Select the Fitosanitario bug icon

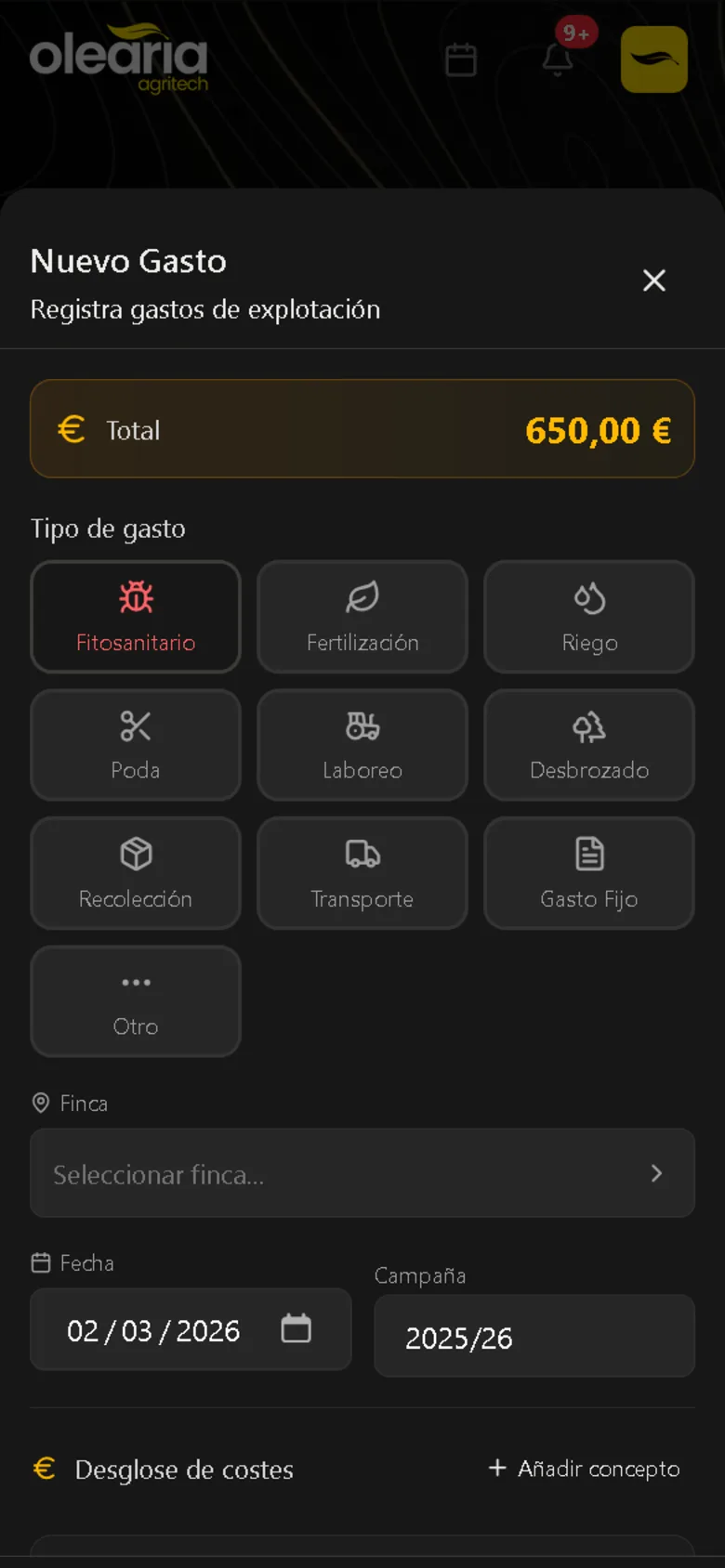point(135,597)
